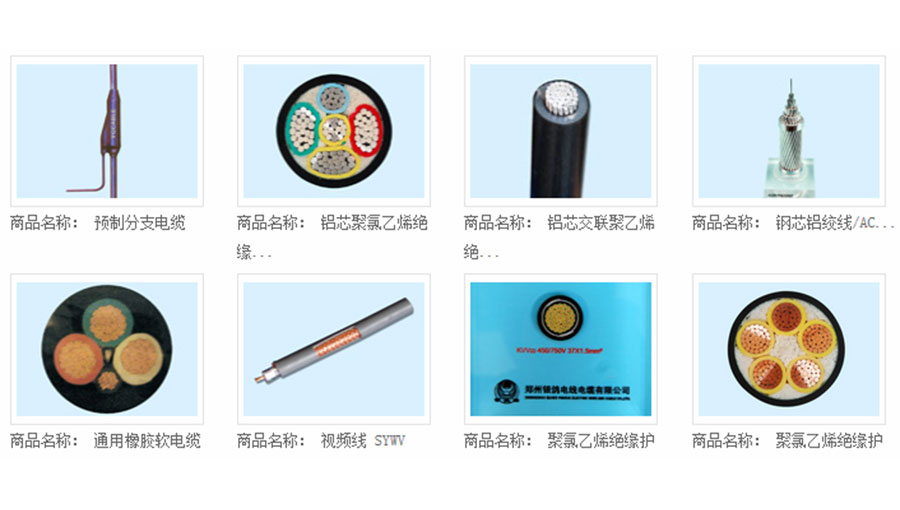View the 钢芯铝绞线/AC product card

click(x=788, y=131)
